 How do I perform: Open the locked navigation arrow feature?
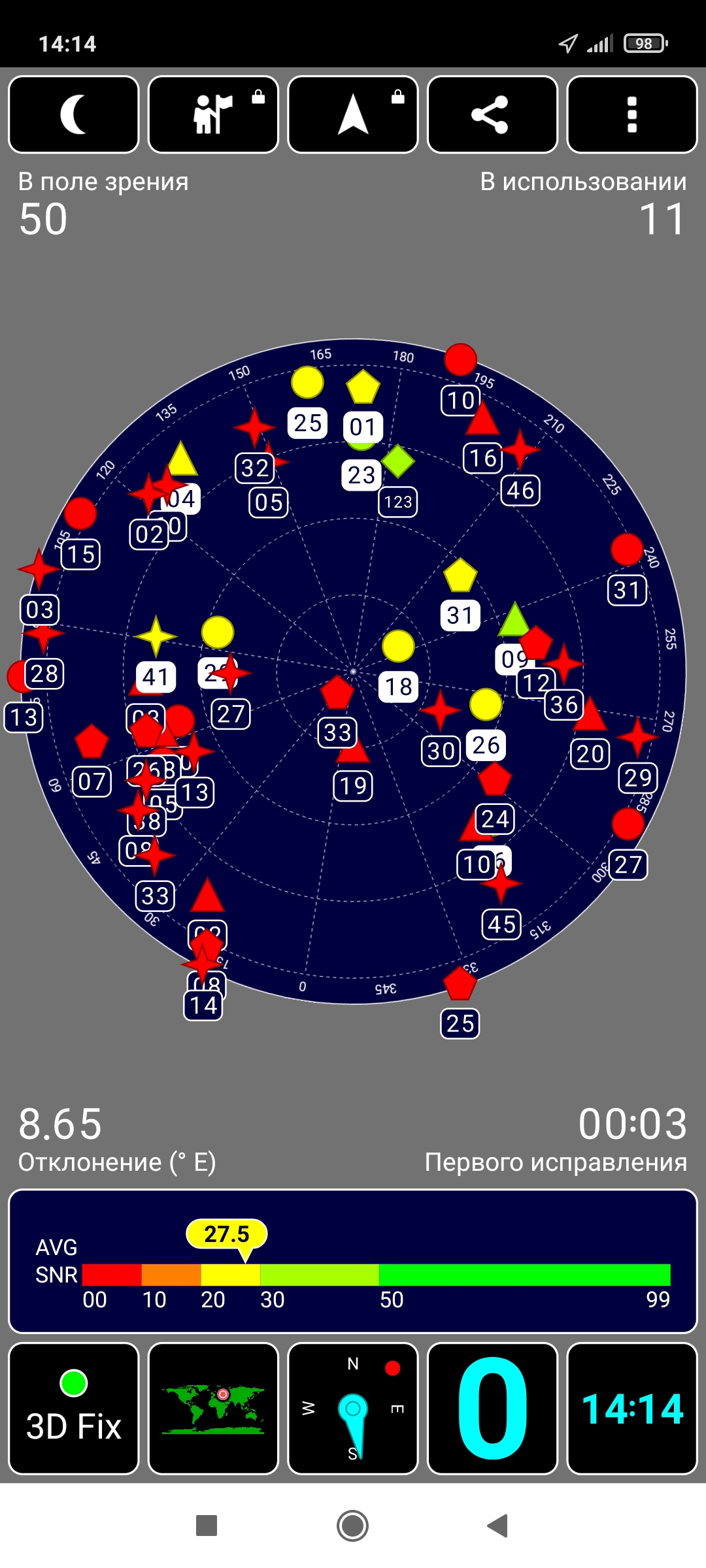point(353,114)
